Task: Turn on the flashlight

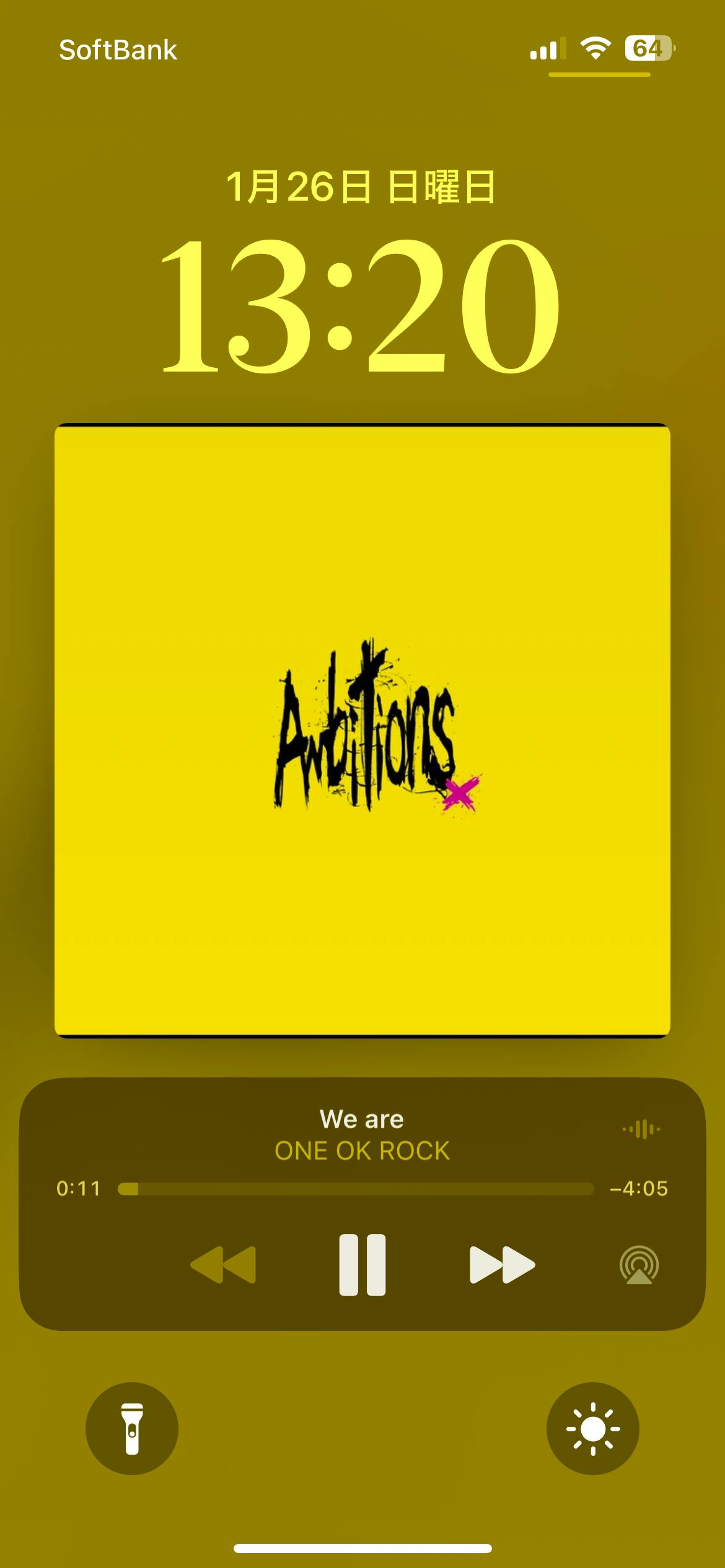Action: (132, 1428)
